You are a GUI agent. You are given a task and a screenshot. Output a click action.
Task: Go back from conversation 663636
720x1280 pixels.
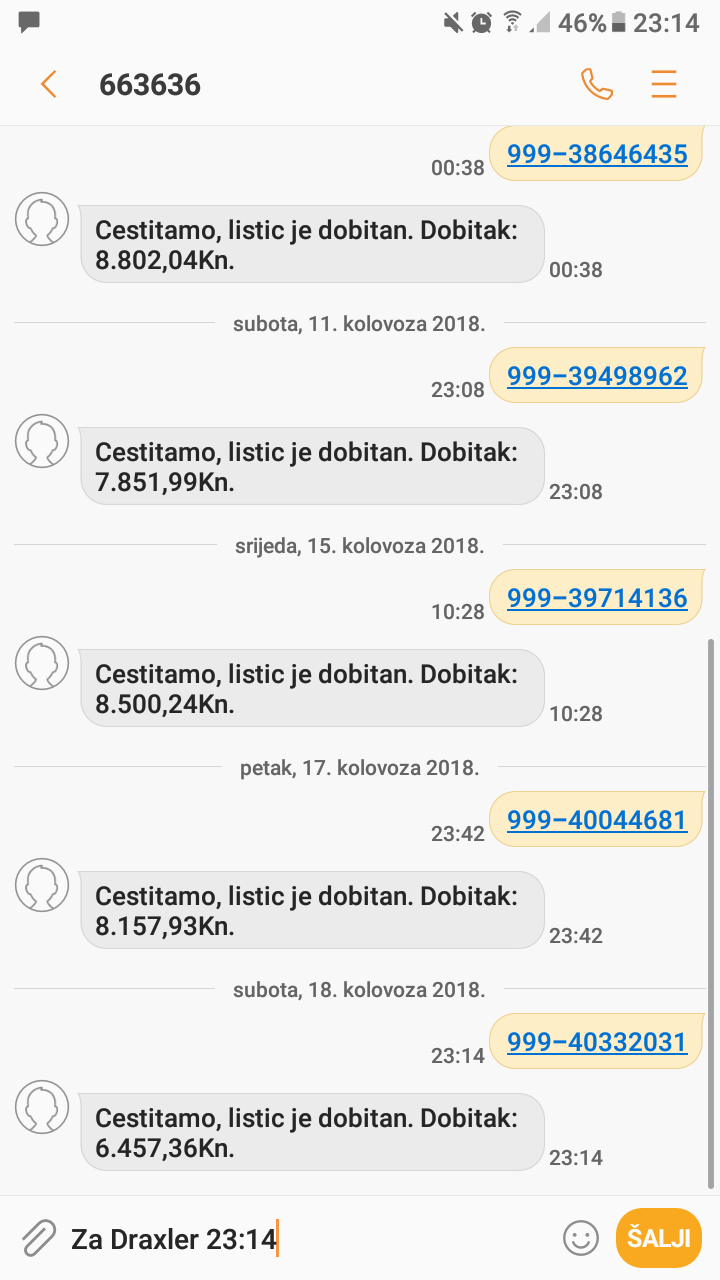click(x=48, y=85)
